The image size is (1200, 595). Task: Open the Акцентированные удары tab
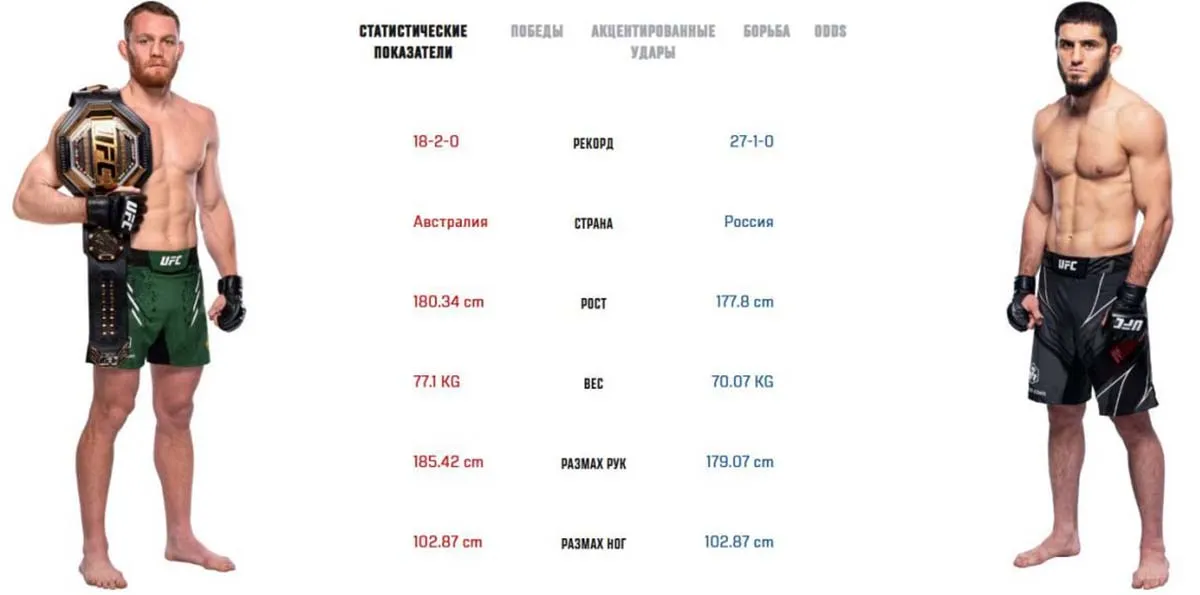[x=653, y=42]
